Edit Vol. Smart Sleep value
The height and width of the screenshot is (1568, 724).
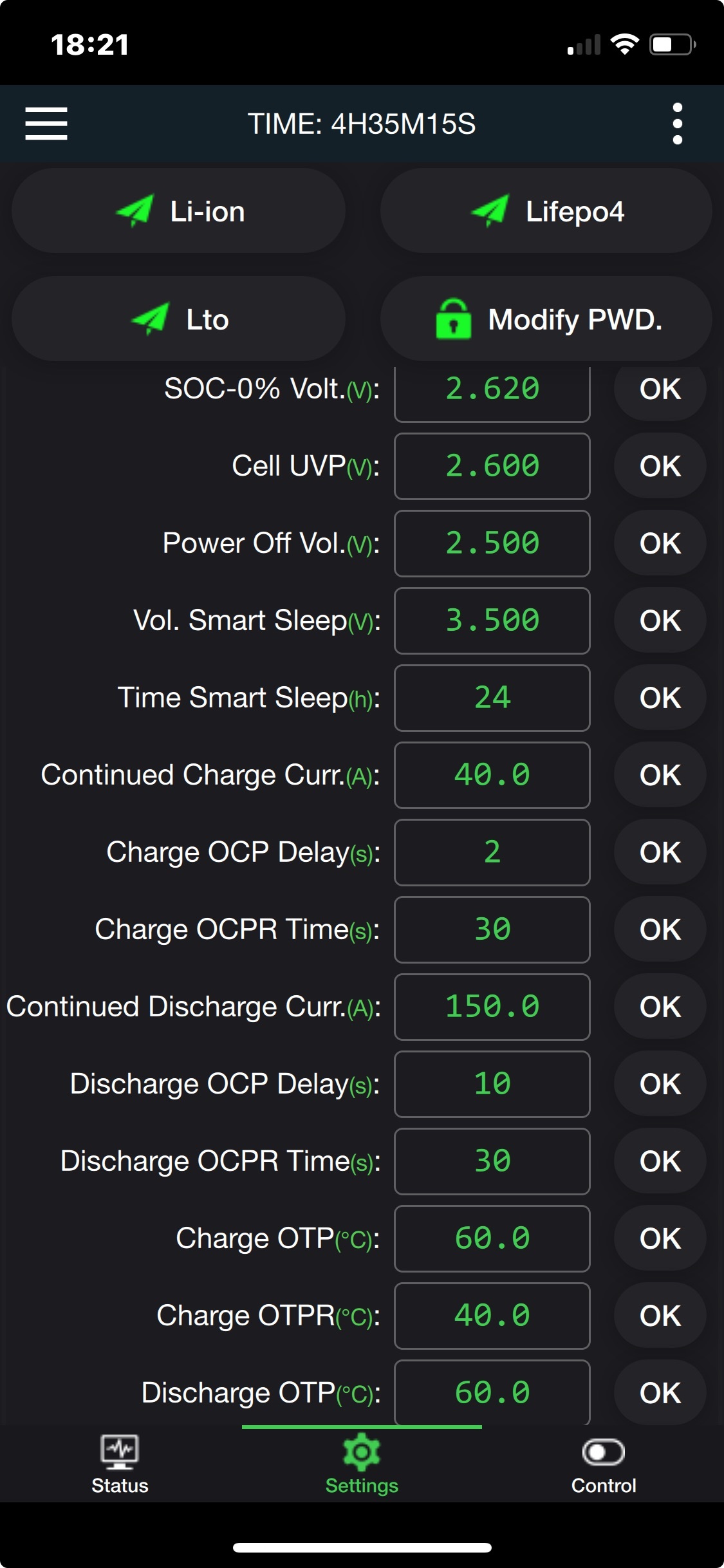492,621
